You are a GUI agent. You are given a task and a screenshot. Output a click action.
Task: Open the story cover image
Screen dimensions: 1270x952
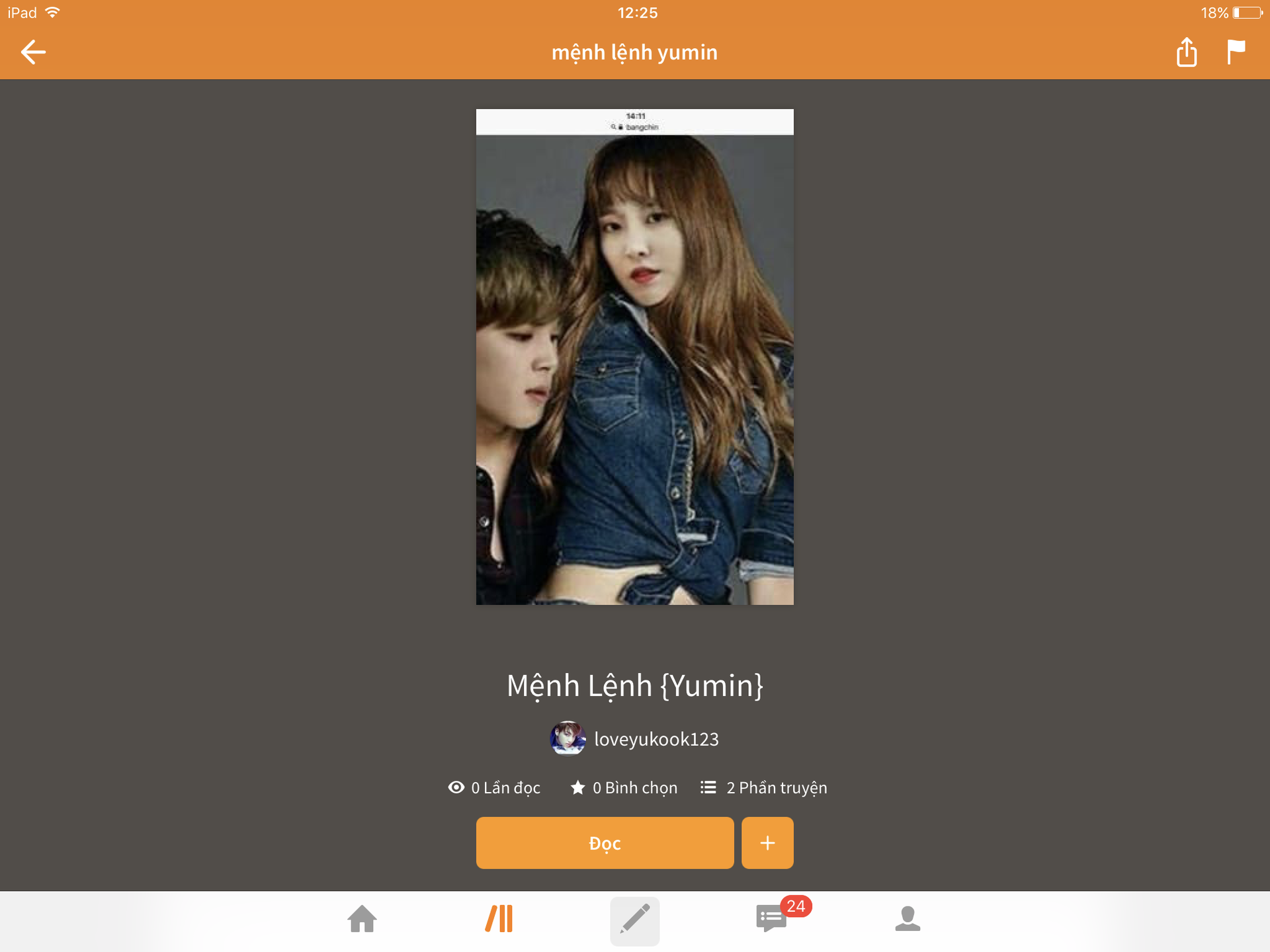[x=635, y=357]
